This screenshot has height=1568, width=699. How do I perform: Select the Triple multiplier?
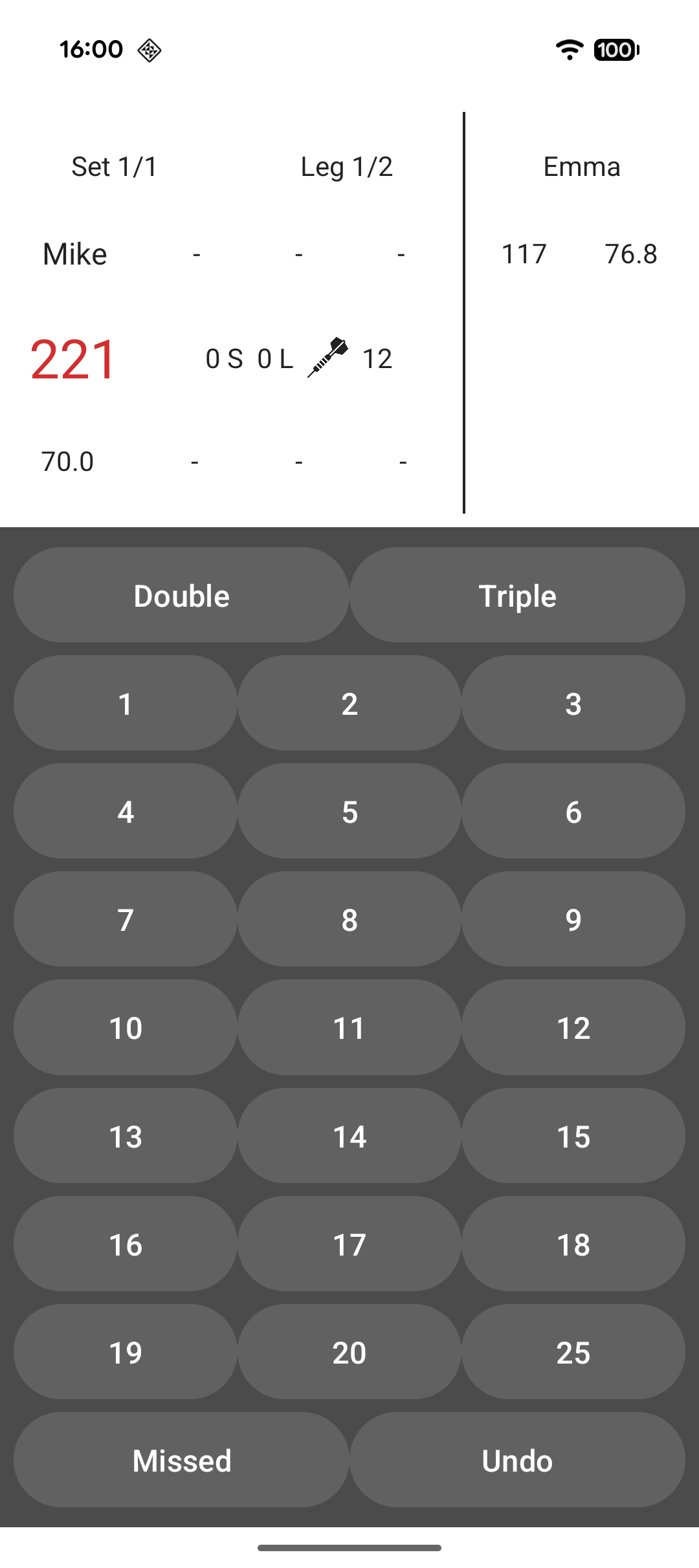click(517, 595)
